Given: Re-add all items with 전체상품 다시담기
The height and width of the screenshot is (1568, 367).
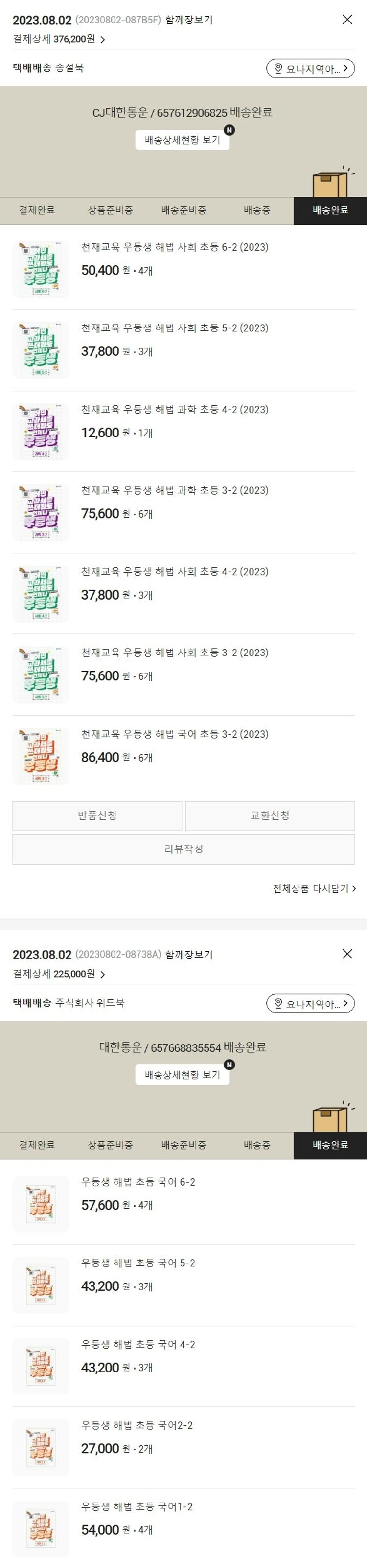Looking at the screenshot, I should [x=314, y=889].
